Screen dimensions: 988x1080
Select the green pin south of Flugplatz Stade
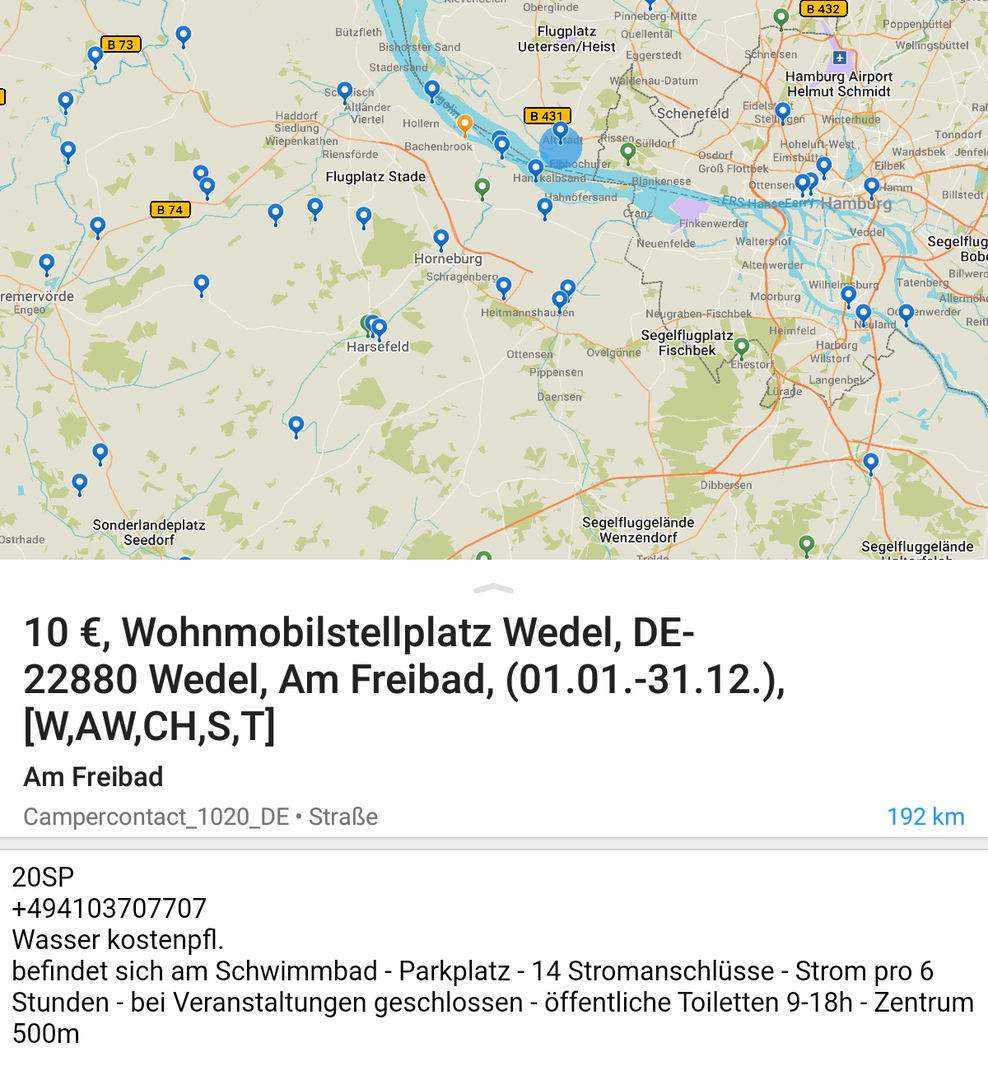click(482, 186)
